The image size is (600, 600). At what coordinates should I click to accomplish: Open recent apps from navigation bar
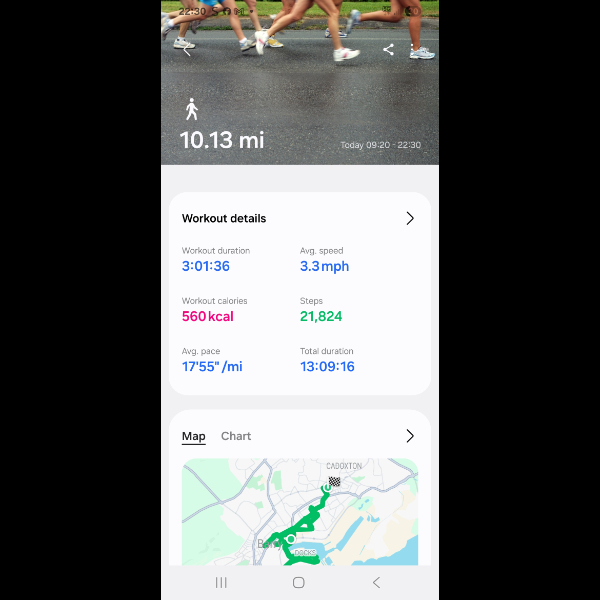(221, 582)
